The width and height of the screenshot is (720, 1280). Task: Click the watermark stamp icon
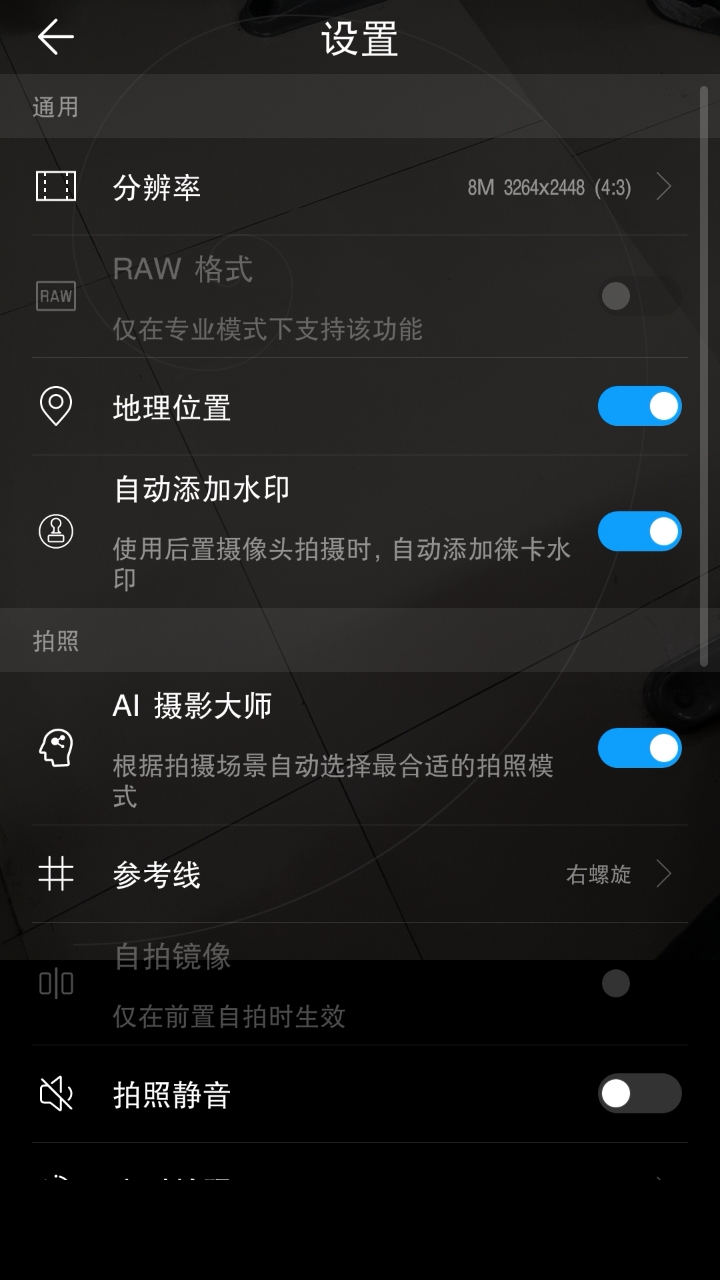click(x=55, y=531)
